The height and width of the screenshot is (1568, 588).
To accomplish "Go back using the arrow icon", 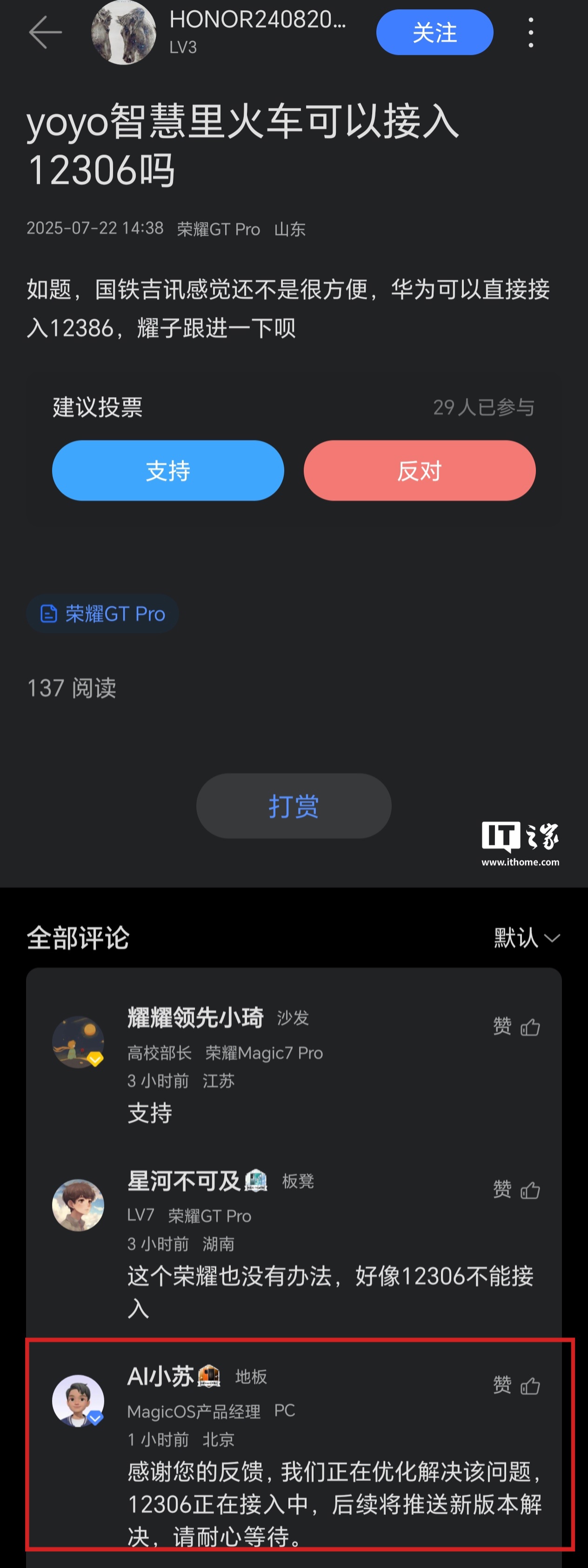I will coord(46,32).
